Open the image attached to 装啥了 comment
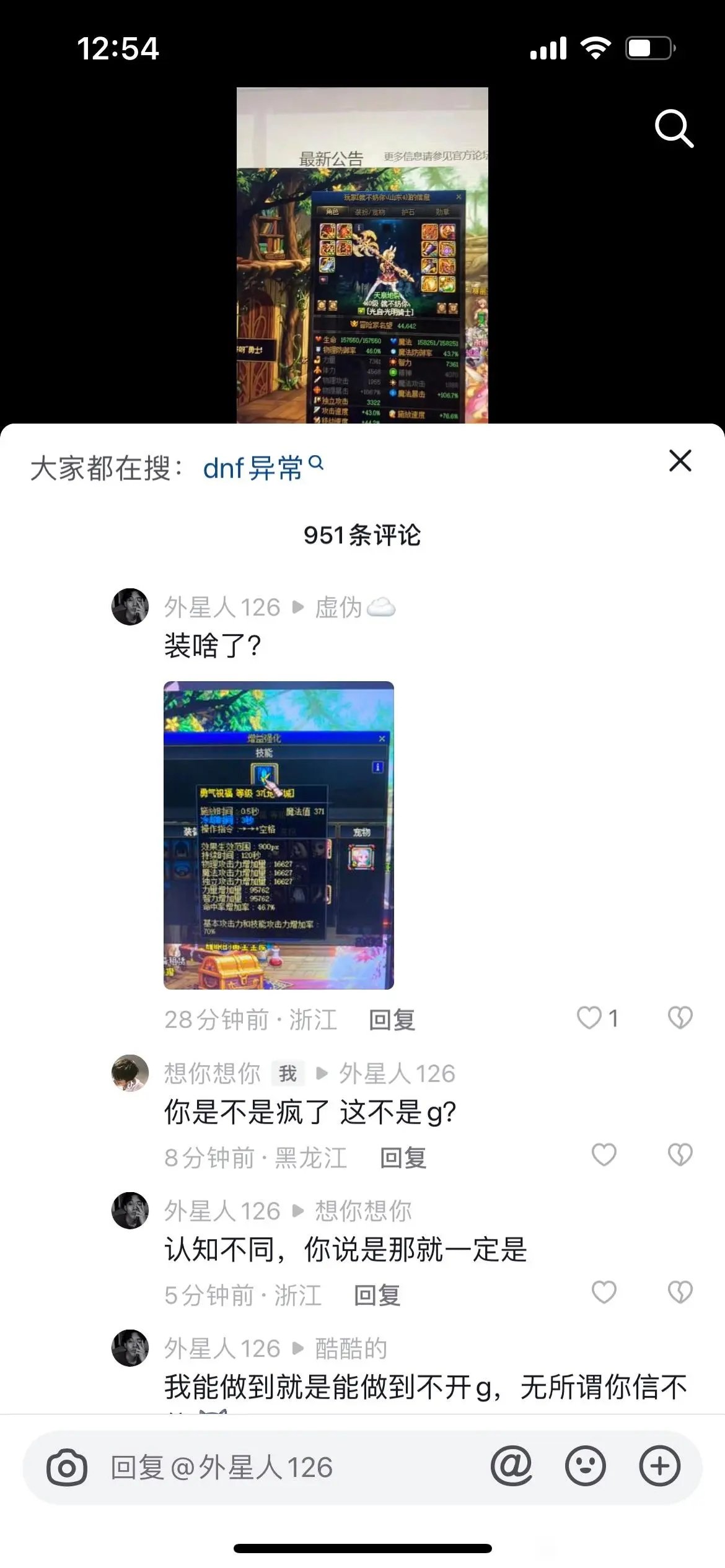725x1568 pixels. 278,835
